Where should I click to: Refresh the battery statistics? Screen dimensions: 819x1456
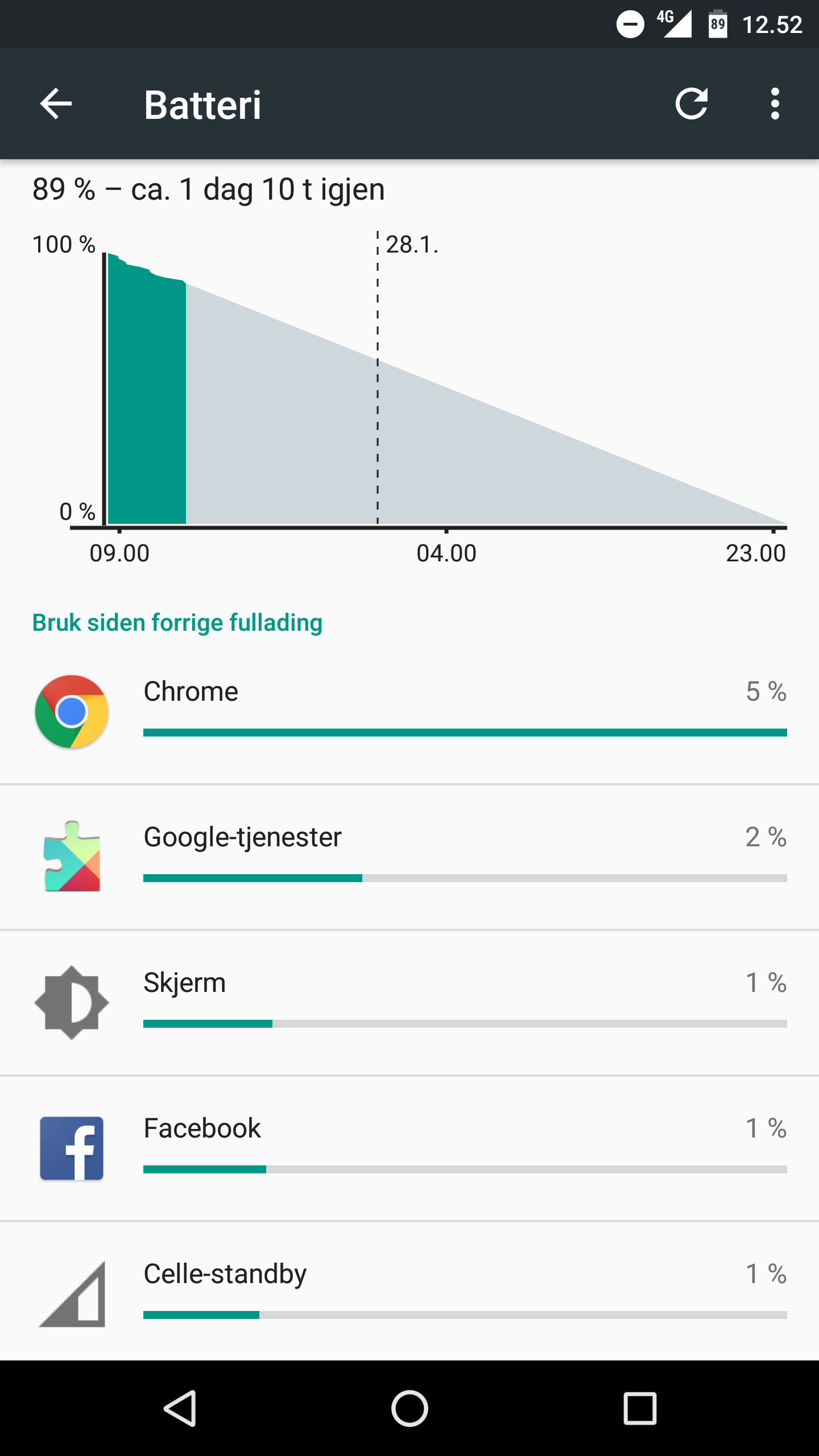click(x=692, y=104)
